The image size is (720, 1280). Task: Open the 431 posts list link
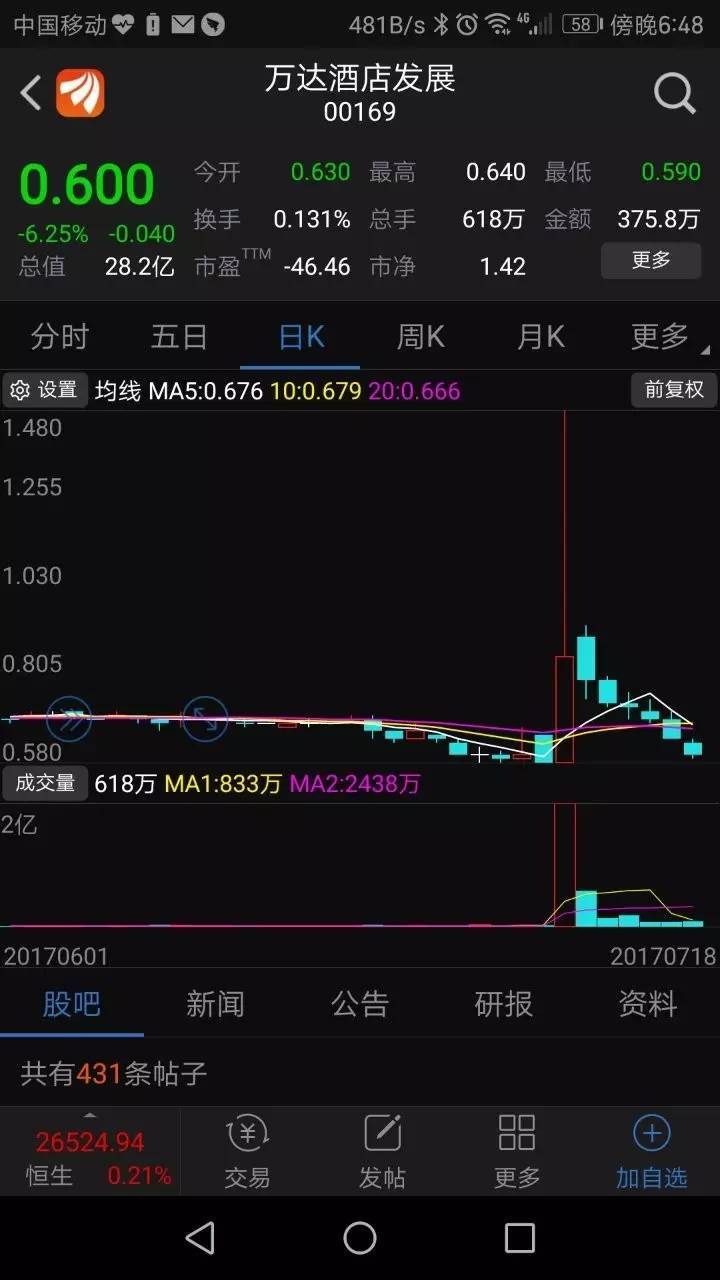(x=107, y=1073)
